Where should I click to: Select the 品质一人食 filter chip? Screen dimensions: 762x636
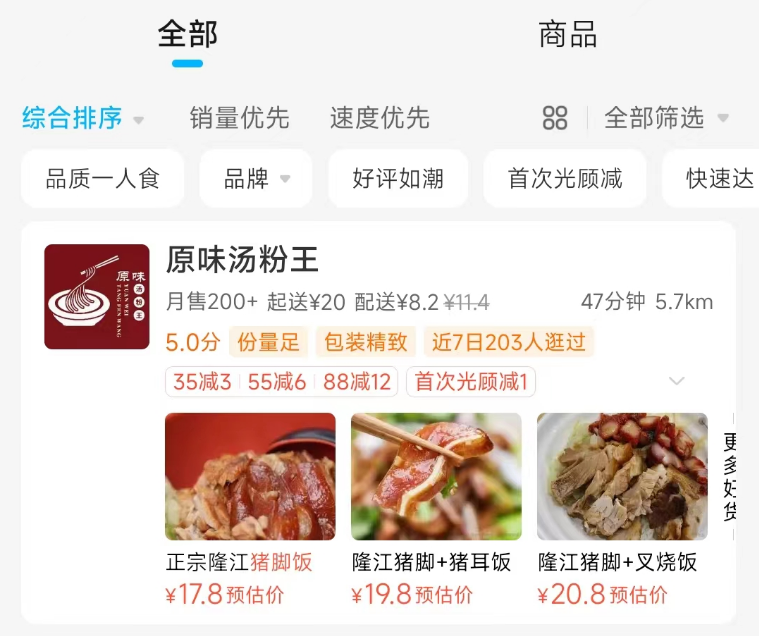102,179
